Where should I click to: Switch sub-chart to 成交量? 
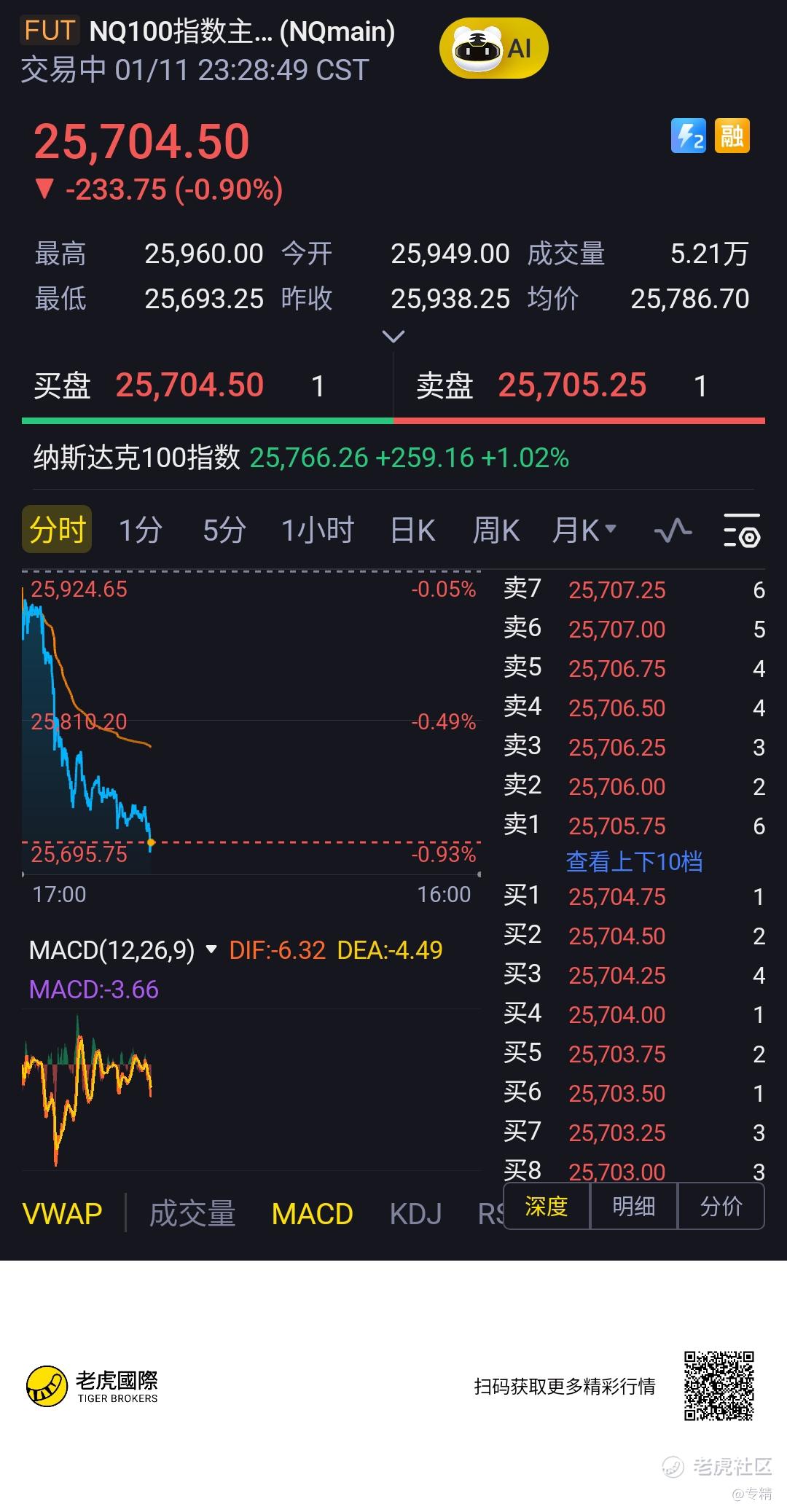[192, 1214]
